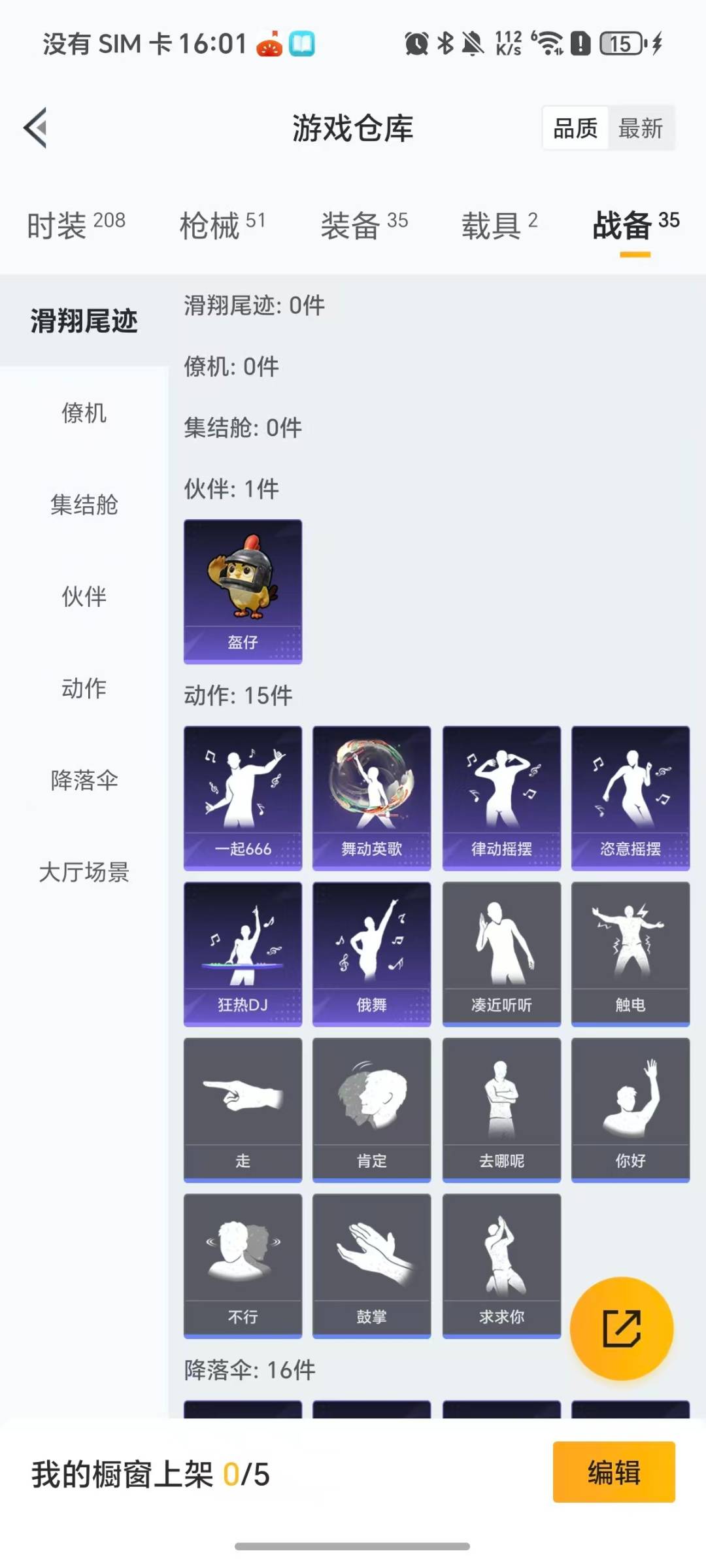Select the 凑近听听 emote thumbnail

point(501,953)
